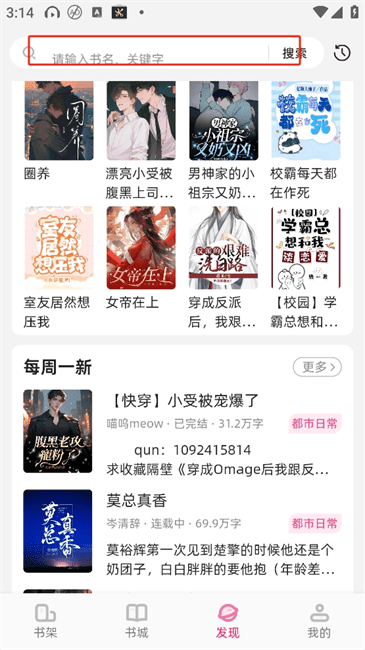
Task: Open the book 室友居然想压我
Action: click(x=58, y=267)
